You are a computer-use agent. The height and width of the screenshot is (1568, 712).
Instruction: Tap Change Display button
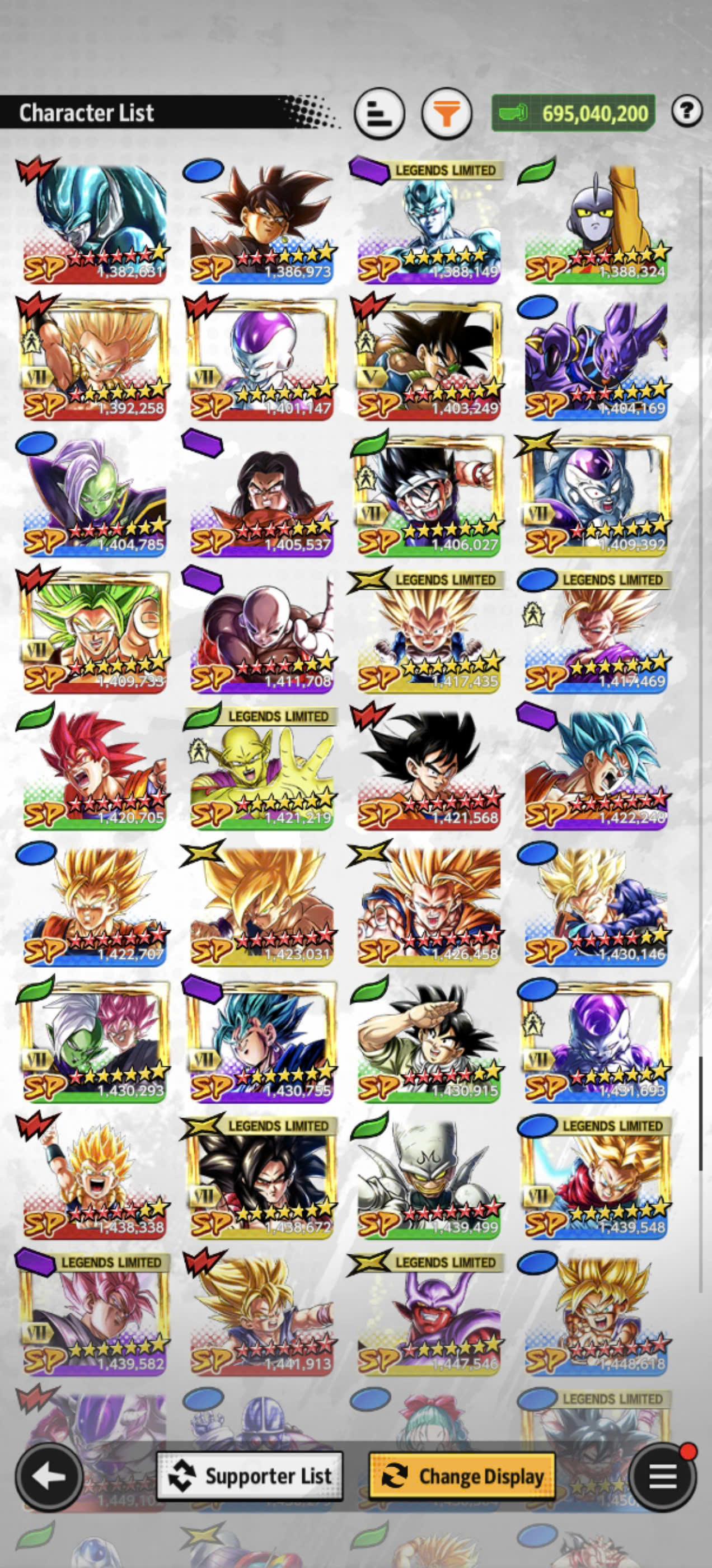pyautogui.click(x=462, y=1476)
